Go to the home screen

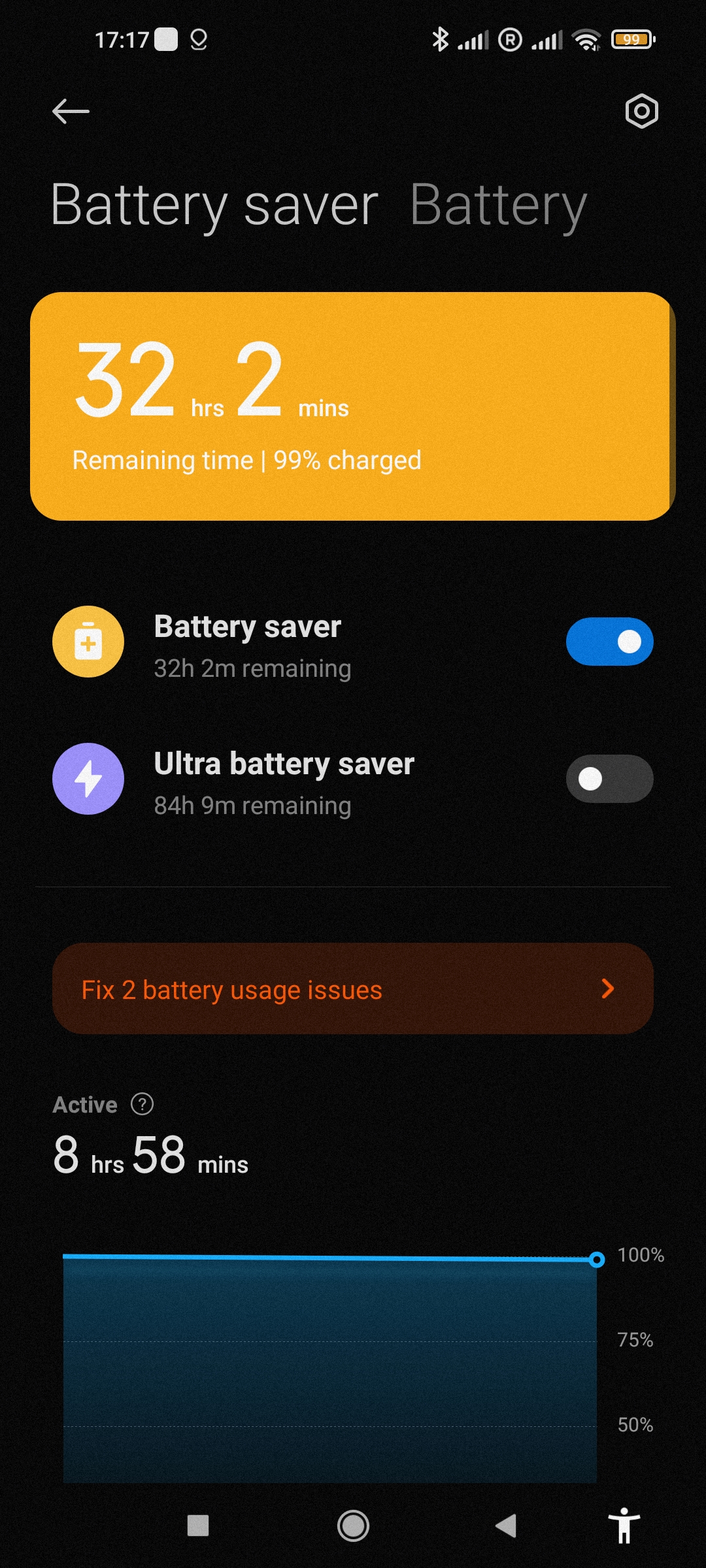353,1526
